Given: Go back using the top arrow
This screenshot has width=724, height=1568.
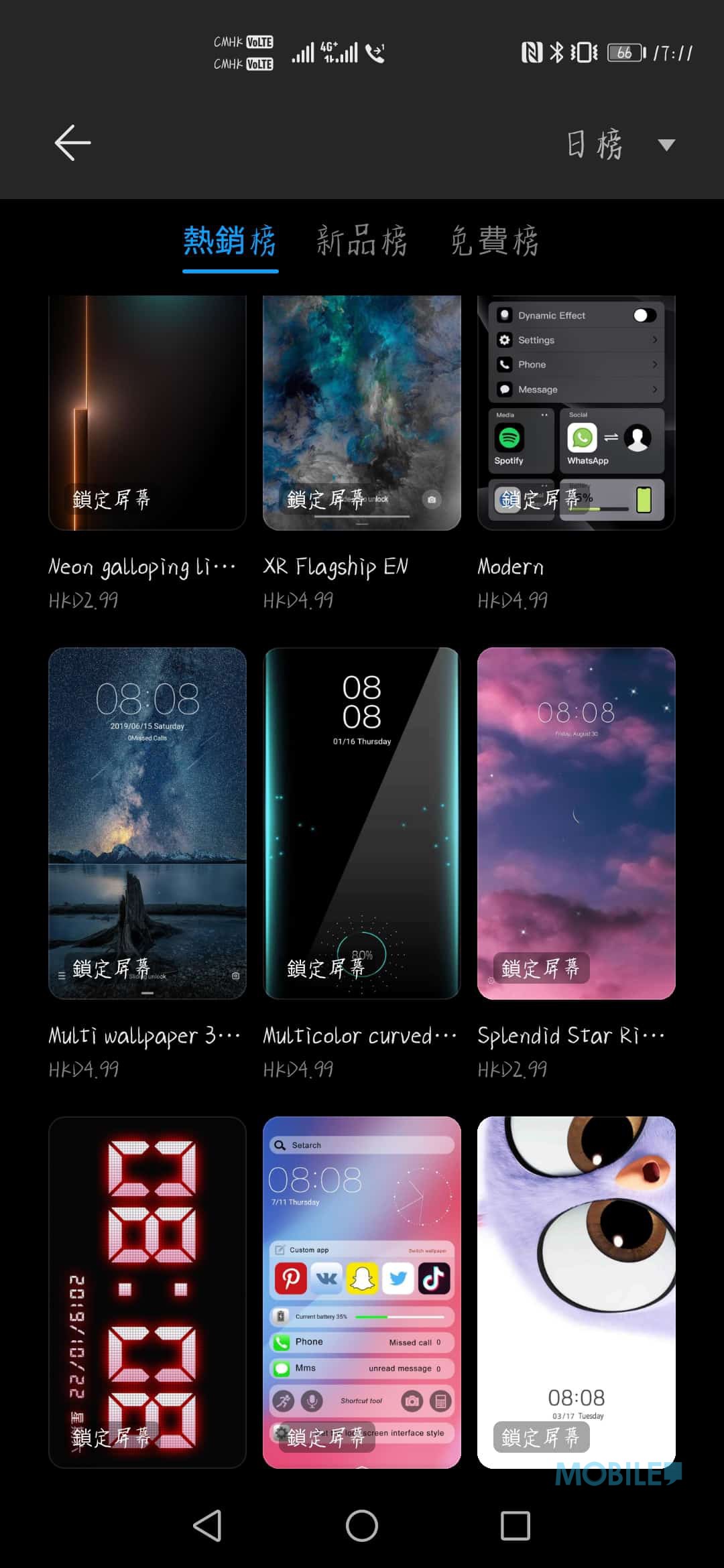Looking at the screenshot, I should pos(72,143).
